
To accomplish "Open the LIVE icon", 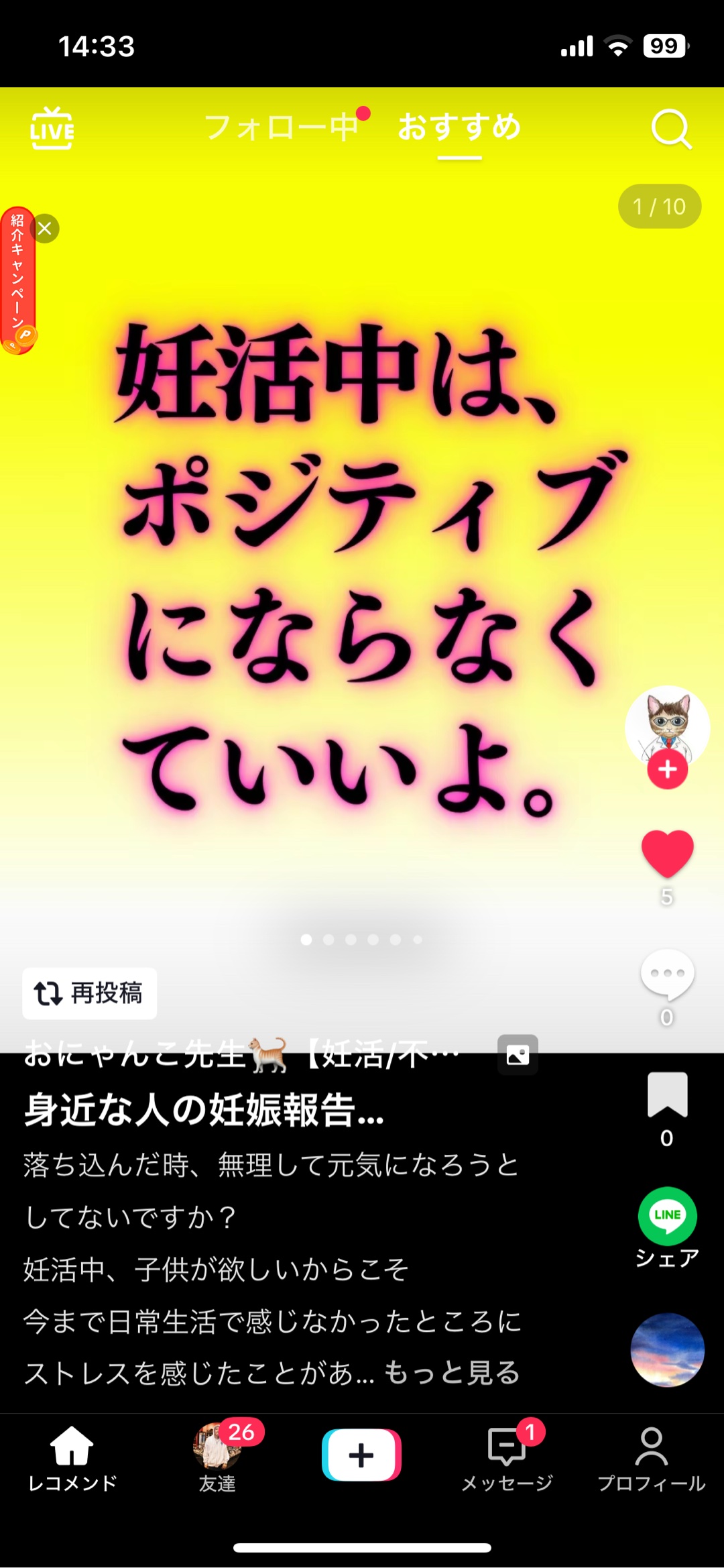I will 52,128.
